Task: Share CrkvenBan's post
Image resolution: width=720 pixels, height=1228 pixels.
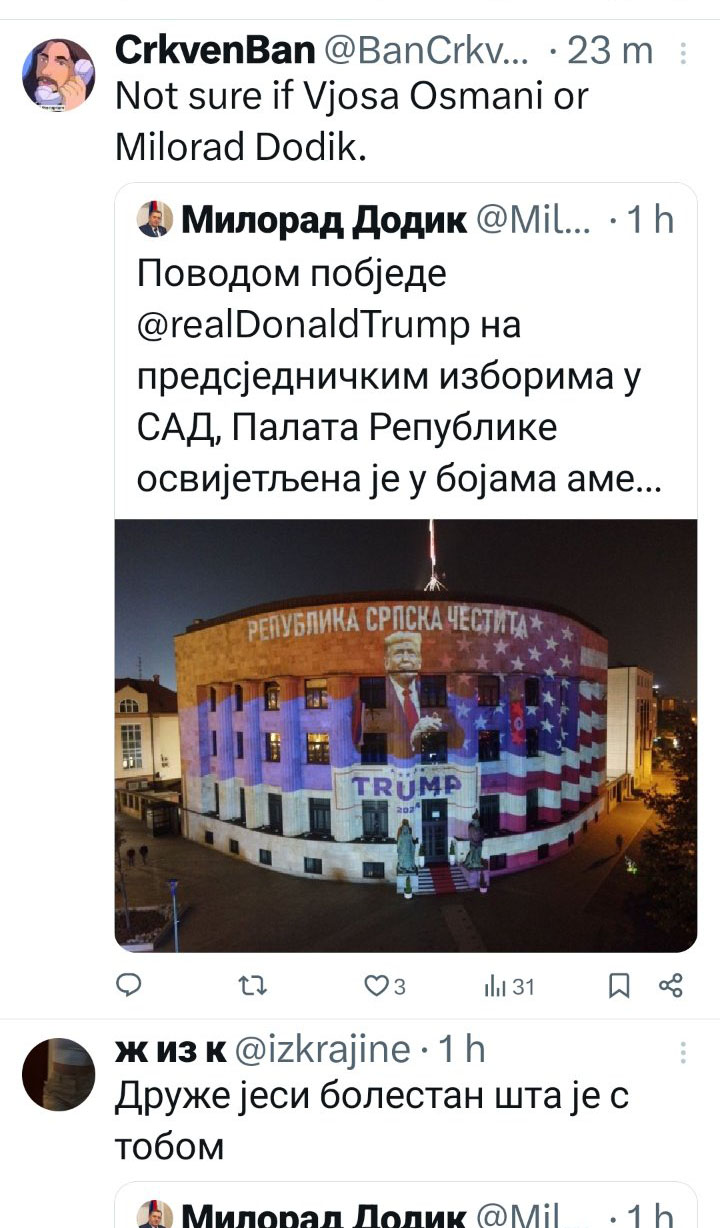Action: click(x=671, y=987)
